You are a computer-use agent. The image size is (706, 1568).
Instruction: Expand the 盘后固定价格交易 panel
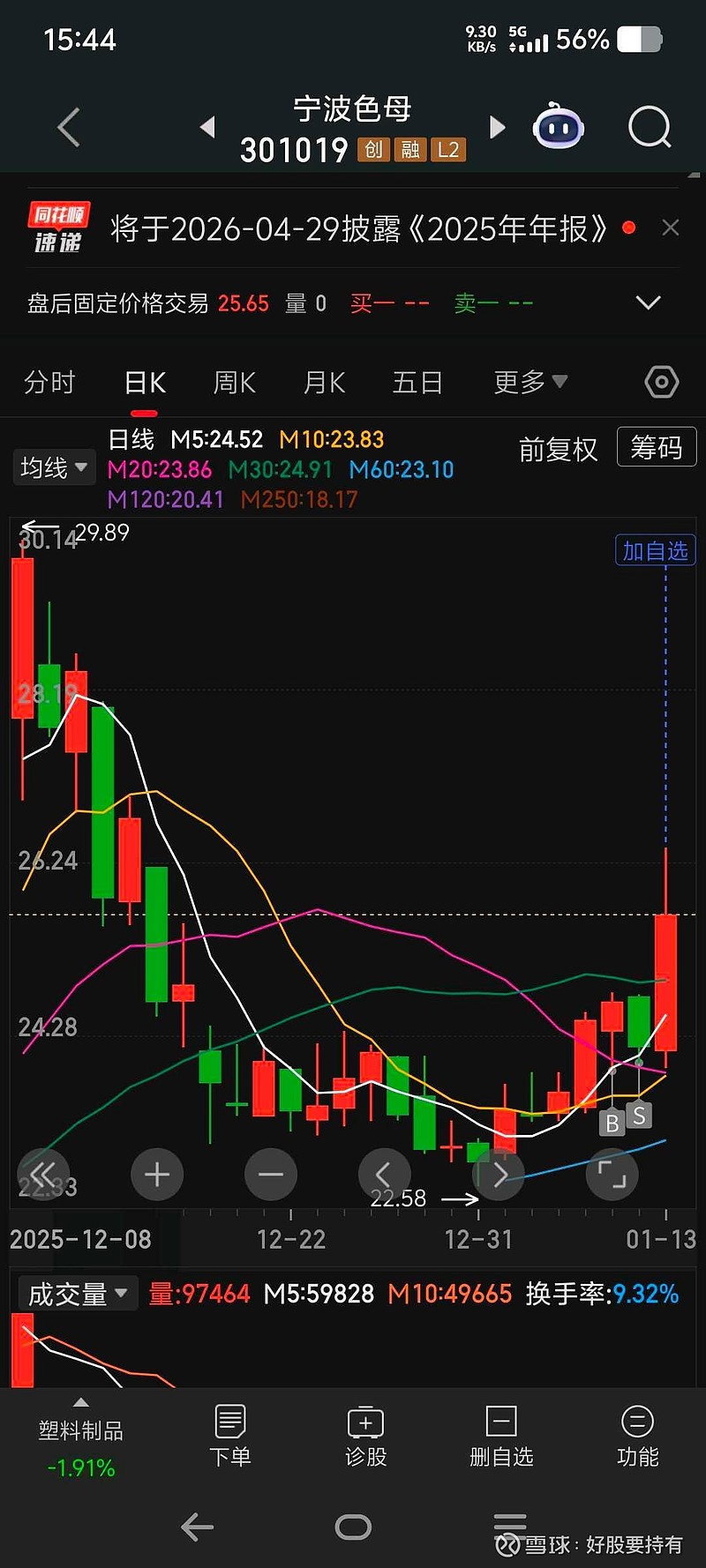649,302
